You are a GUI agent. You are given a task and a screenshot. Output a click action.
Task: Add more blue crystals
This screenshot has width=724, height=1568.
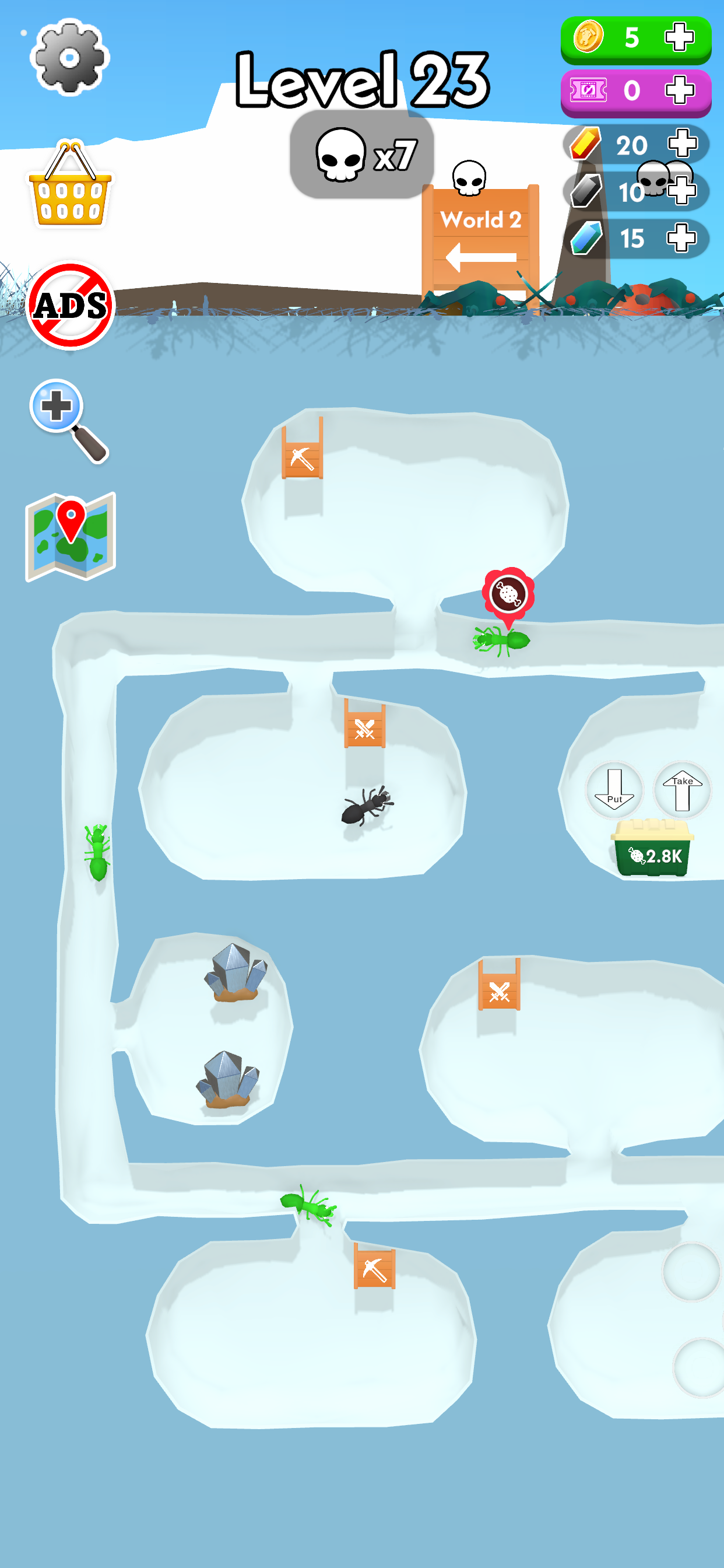tap(681, 237)
